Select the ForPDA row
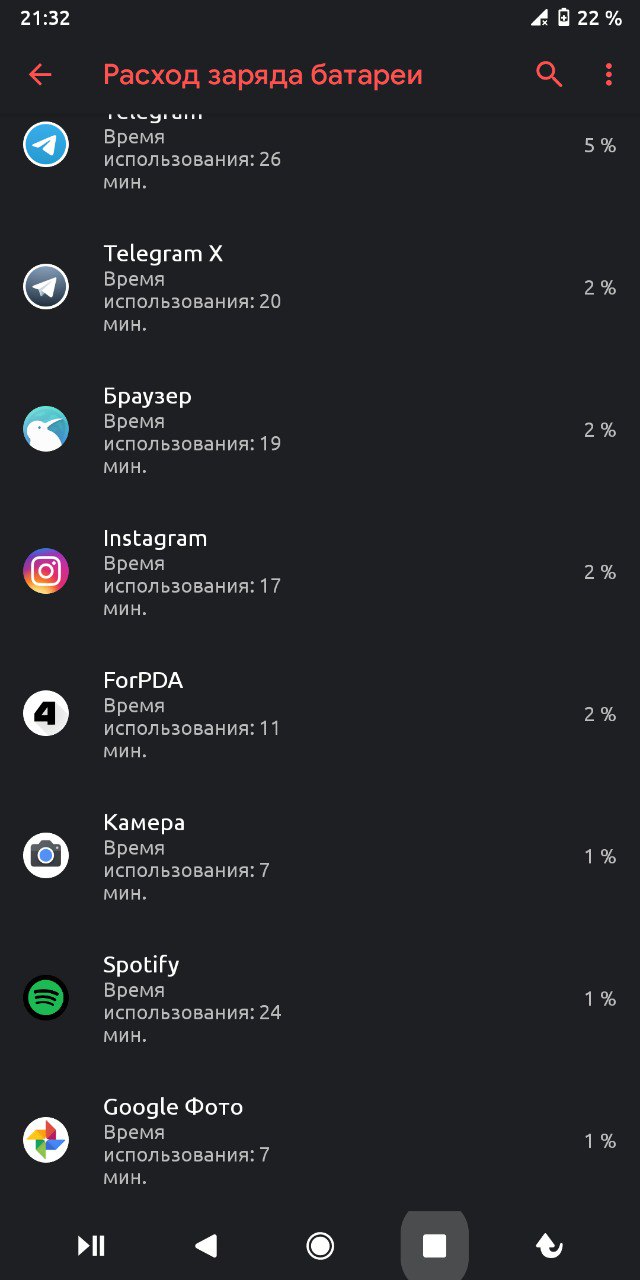Image resolution: width=640 pixels, height=1280 pixels. coord(320,714)
